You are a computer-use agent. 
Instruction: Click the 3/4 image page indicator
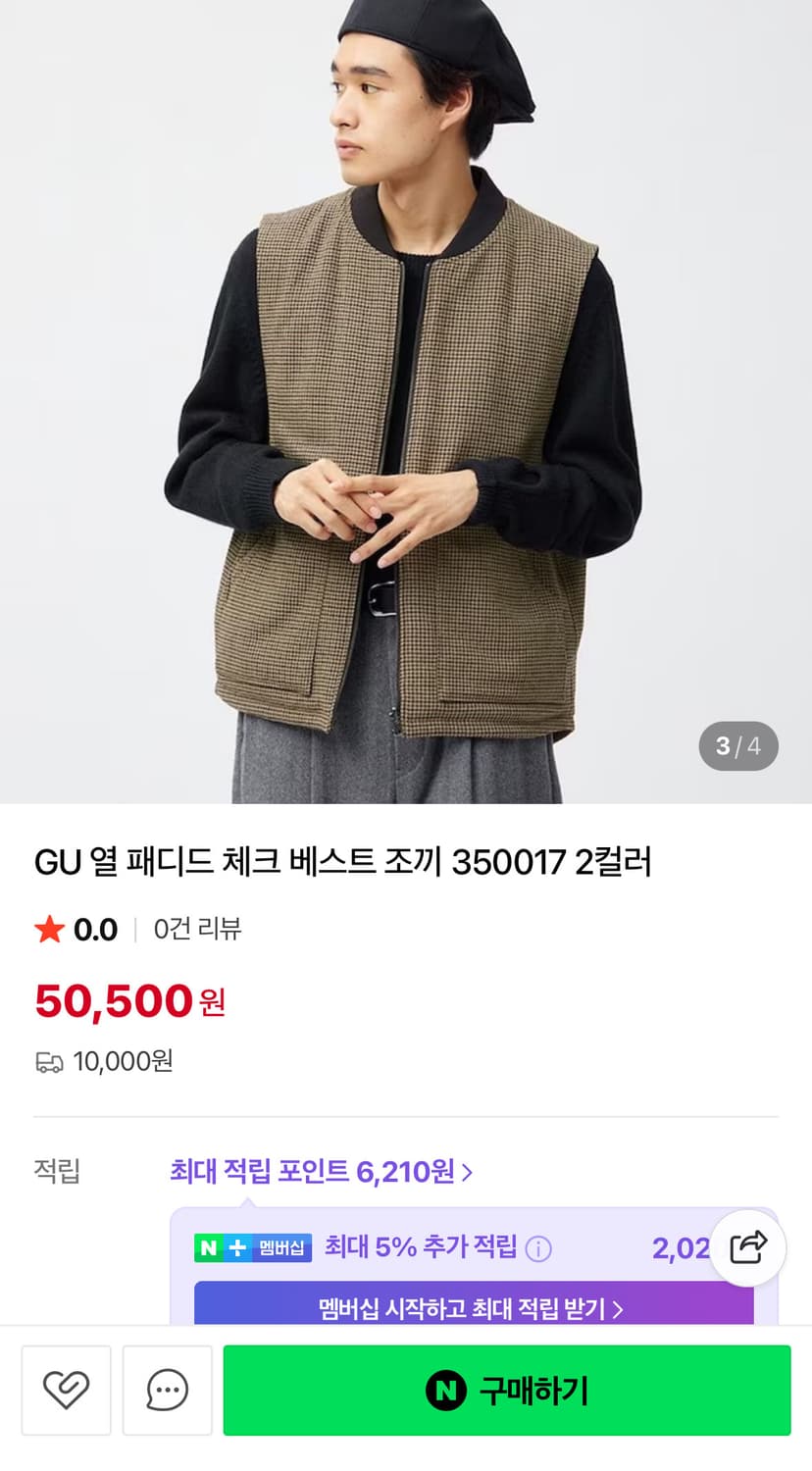(x=738, y=745)
